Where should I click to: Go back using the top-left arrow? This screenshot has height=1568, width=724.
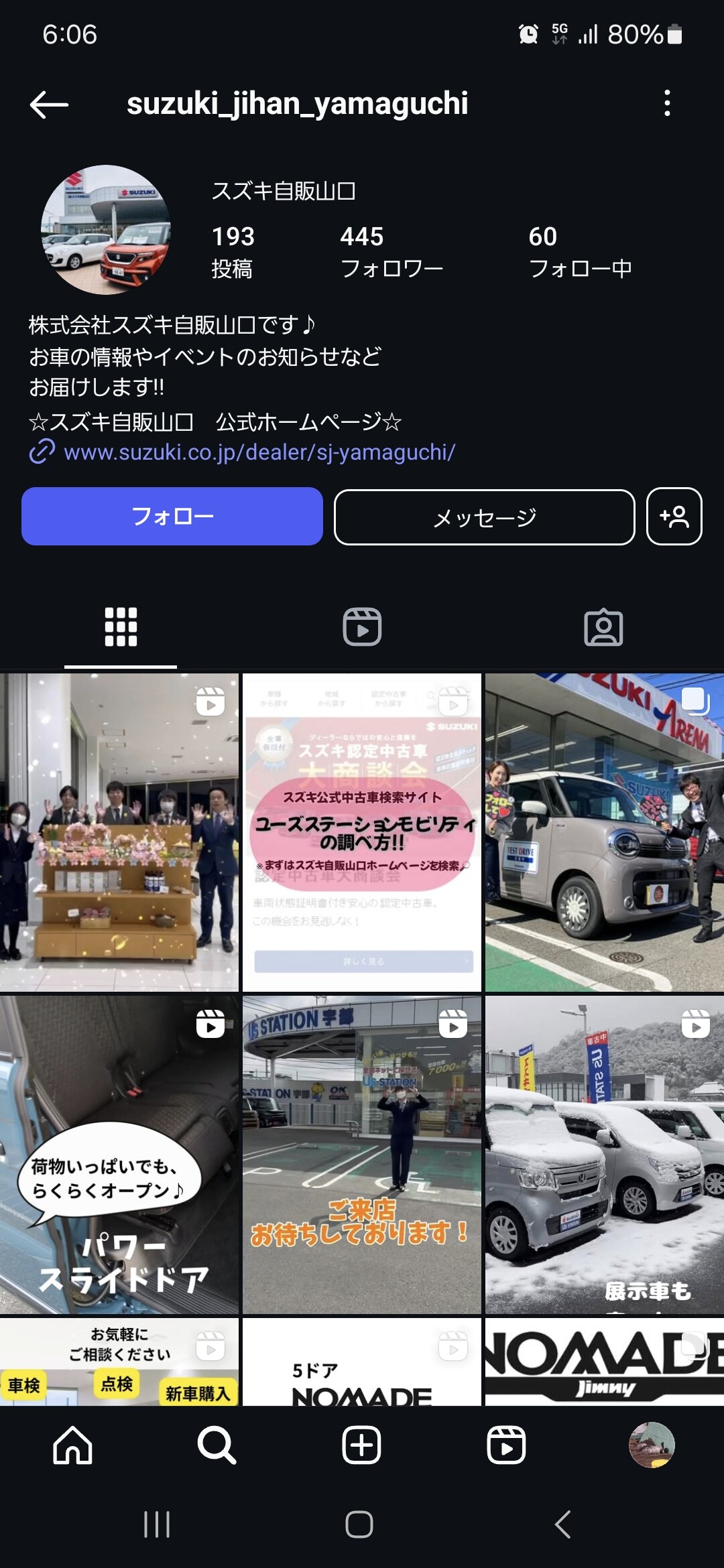(49, 104)
